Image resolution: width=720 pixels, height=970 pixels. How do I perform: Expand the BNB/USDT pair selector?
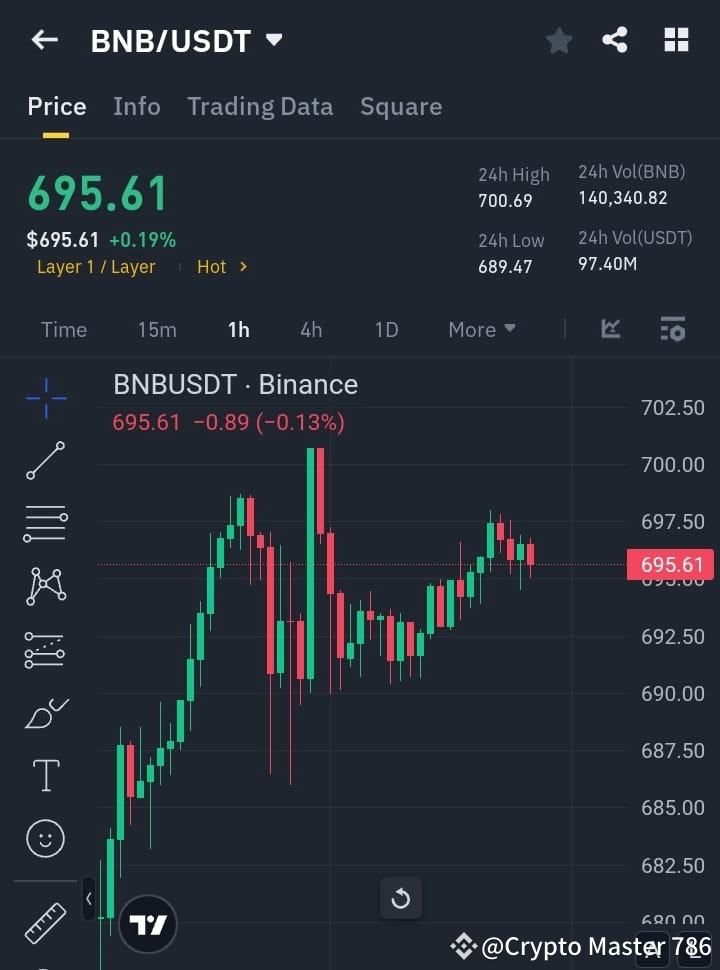point(274,40)
